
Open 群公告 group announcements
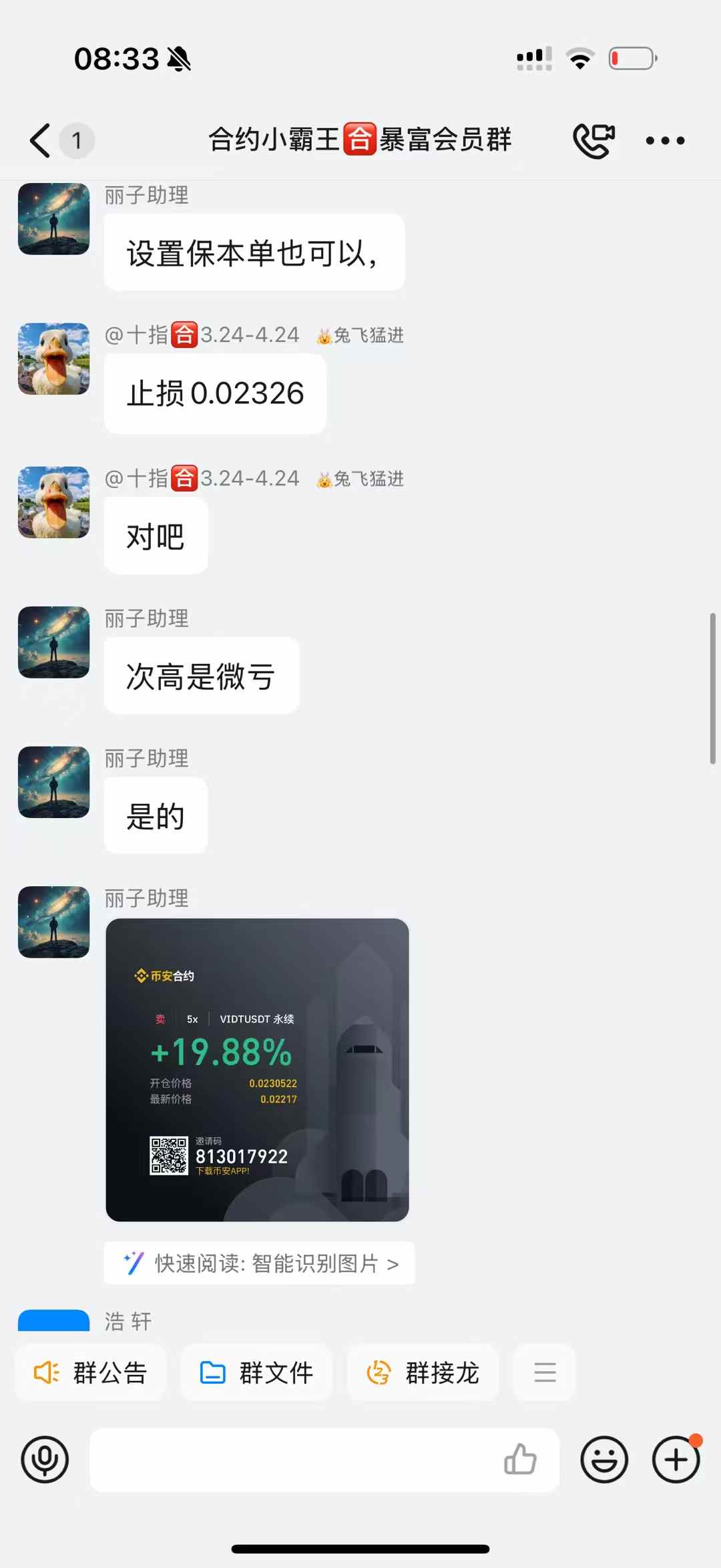(x=91, y=1373)
